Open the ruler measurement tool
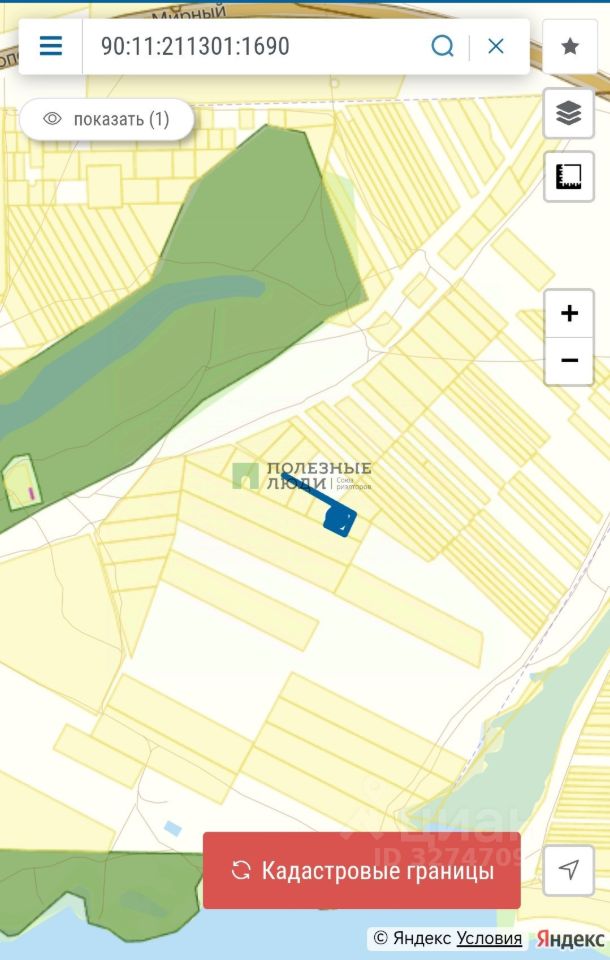The image size is (610, 960). click(x=569, y=177)
